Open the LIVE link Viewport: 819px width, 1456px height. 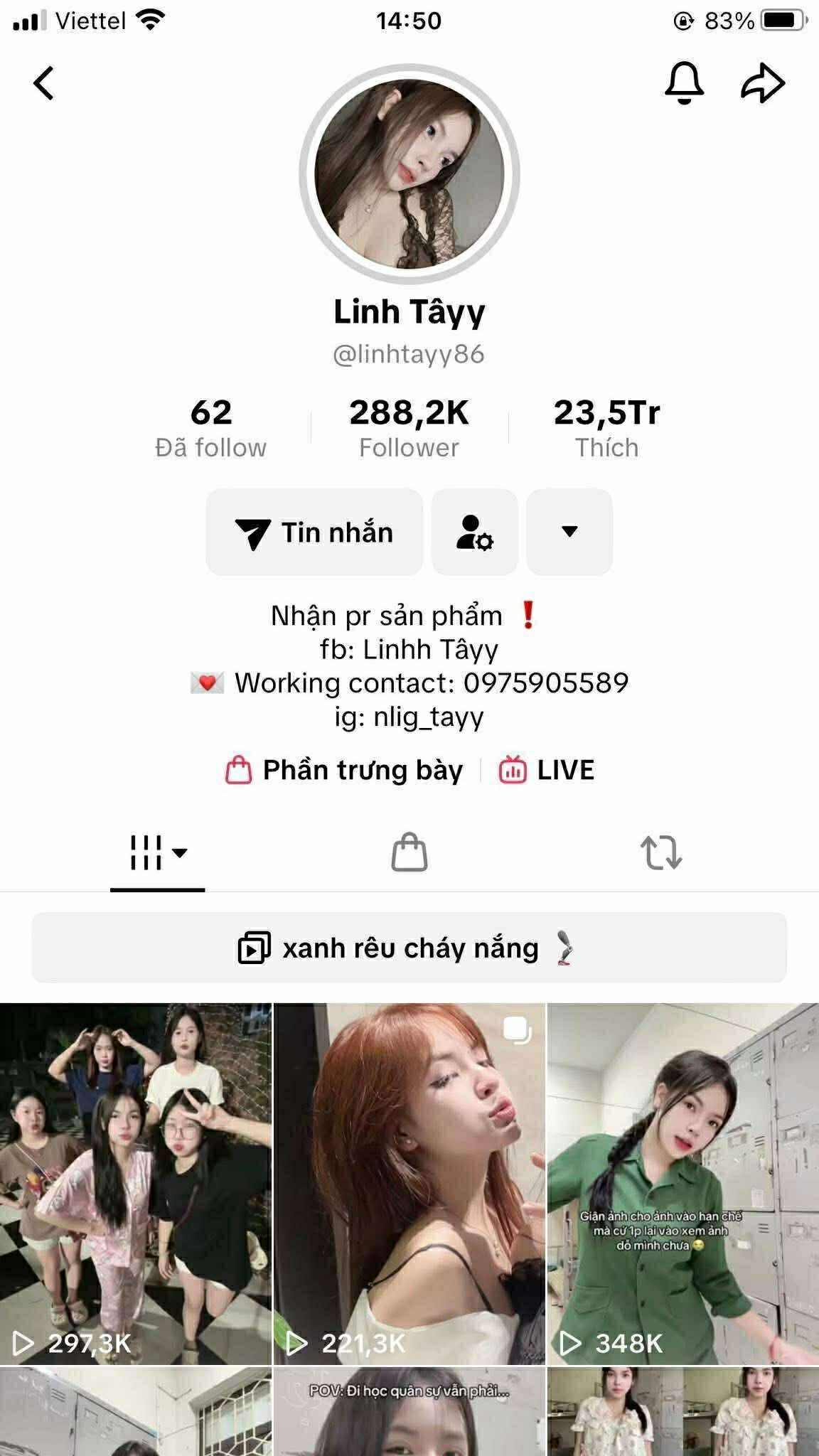tap(547, 770)
